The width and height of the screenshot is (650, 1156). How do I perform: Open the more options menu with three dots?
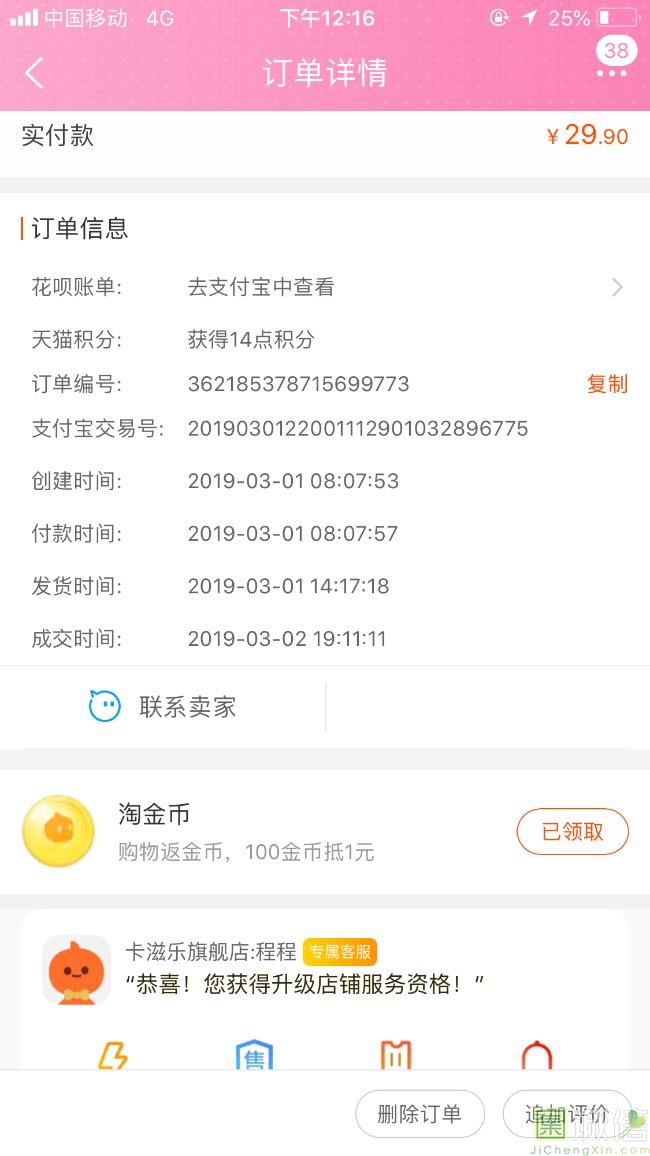pyautogui.click(x=612, y=72)
